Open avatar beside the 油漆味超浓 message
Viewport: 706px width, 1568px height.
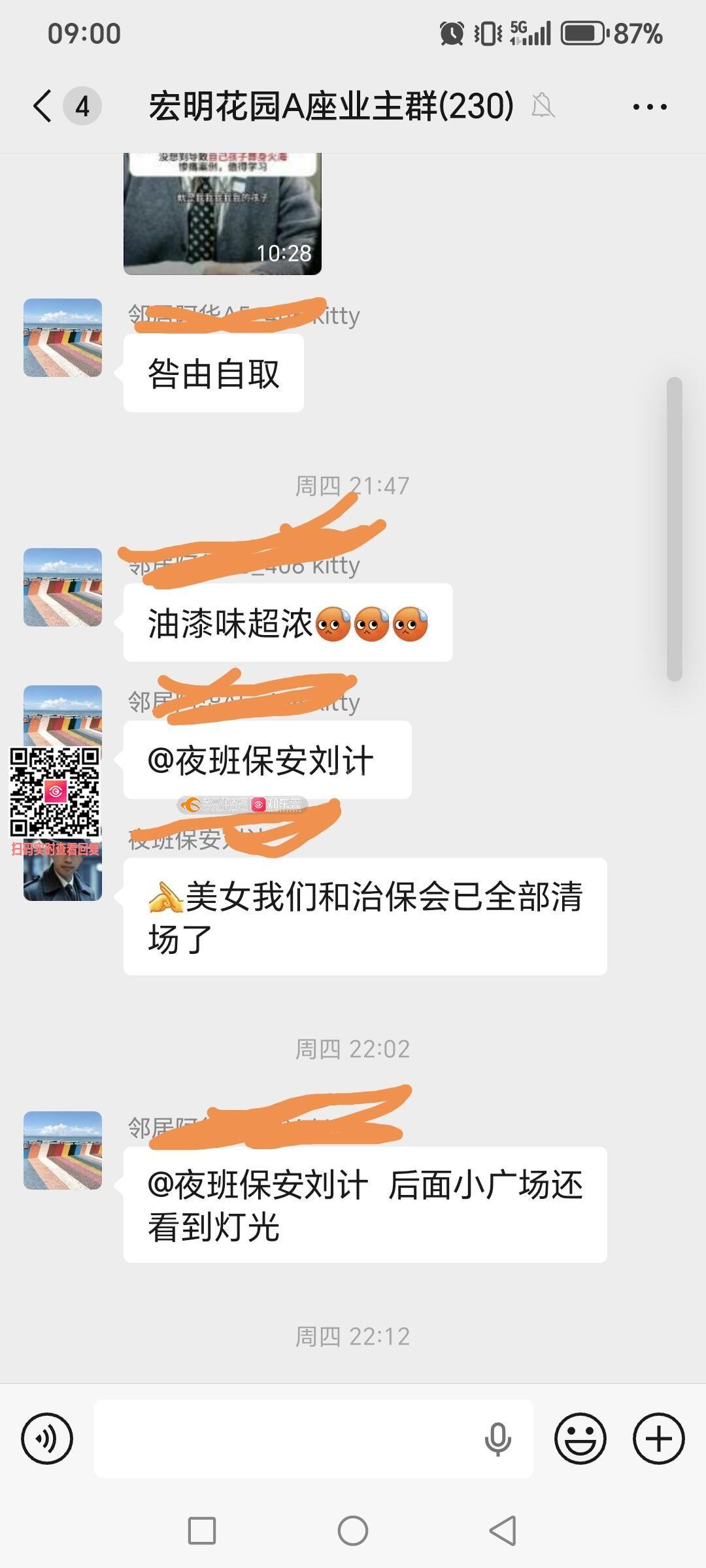tap(63, 587)
